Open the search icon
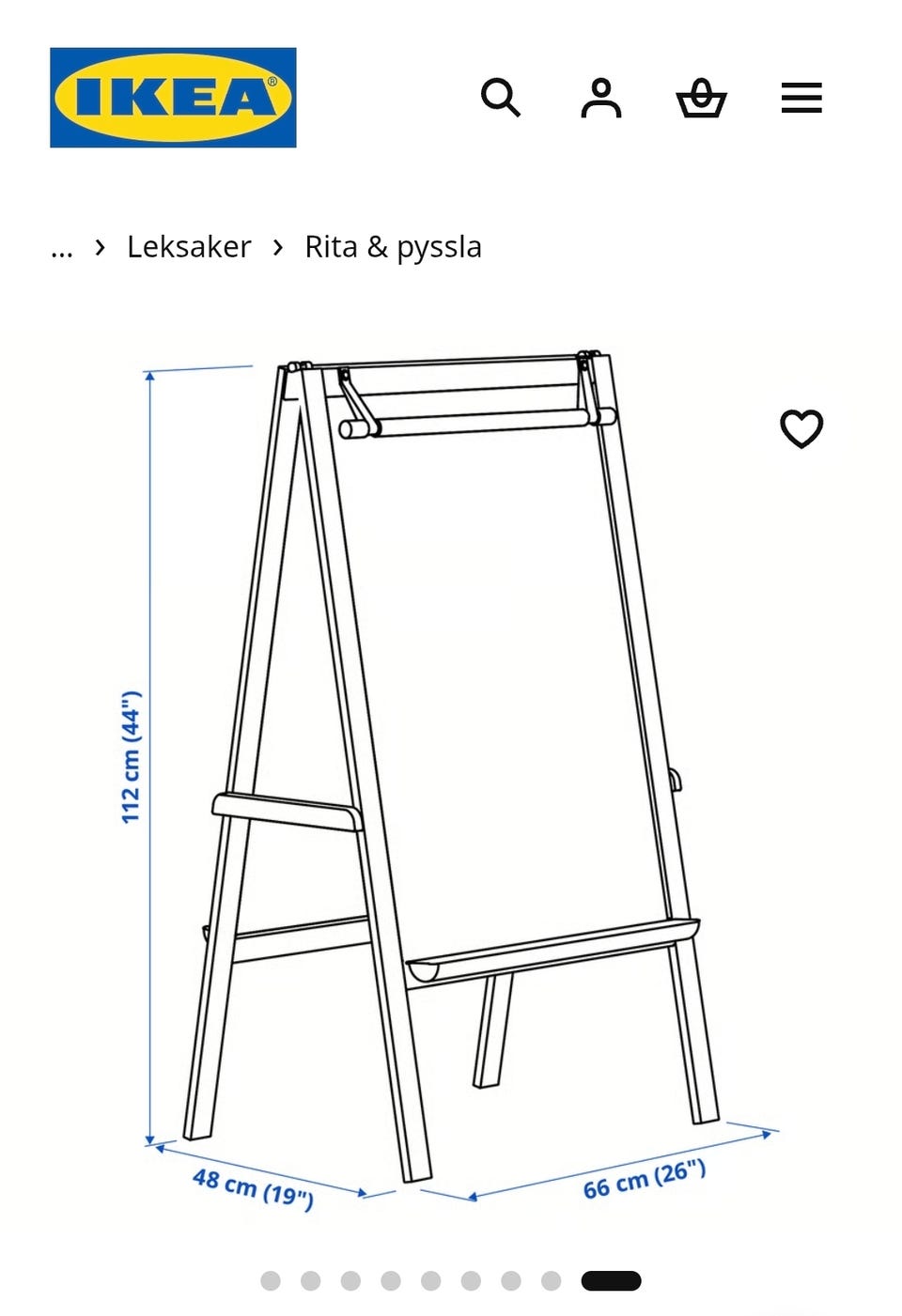Screen dimensions: 902x1316 501,98
